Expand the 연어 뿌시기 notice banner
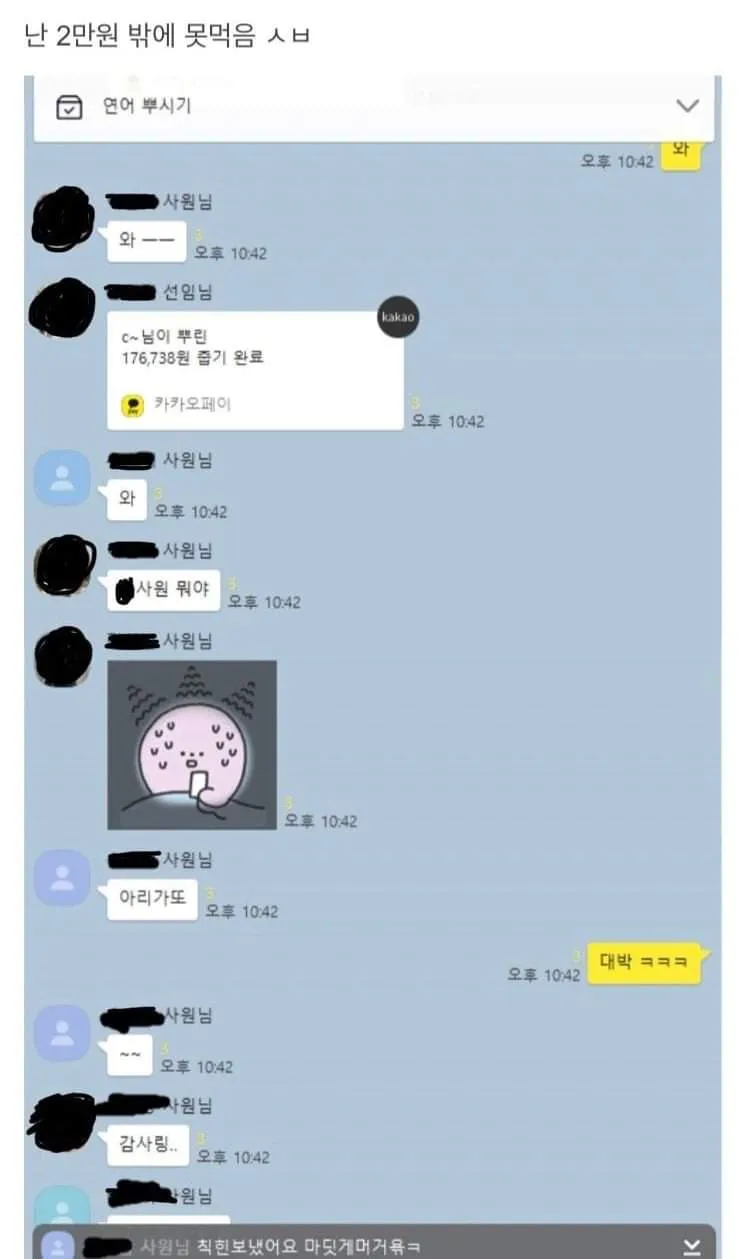750x1259 pixels. [687, 106]
